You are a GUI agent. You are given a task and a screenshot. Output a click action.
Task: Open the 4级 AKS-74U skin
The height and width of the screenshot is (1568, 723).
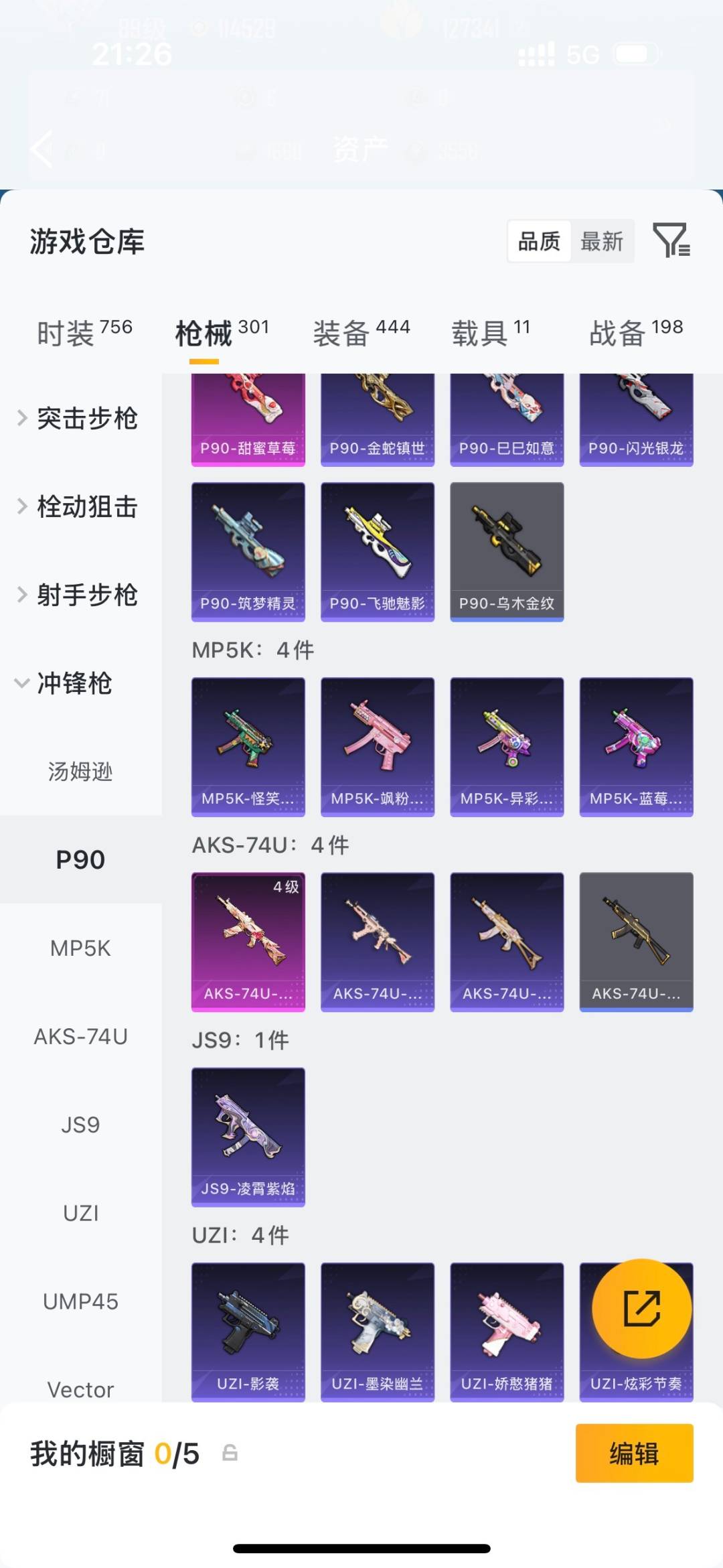248,941
